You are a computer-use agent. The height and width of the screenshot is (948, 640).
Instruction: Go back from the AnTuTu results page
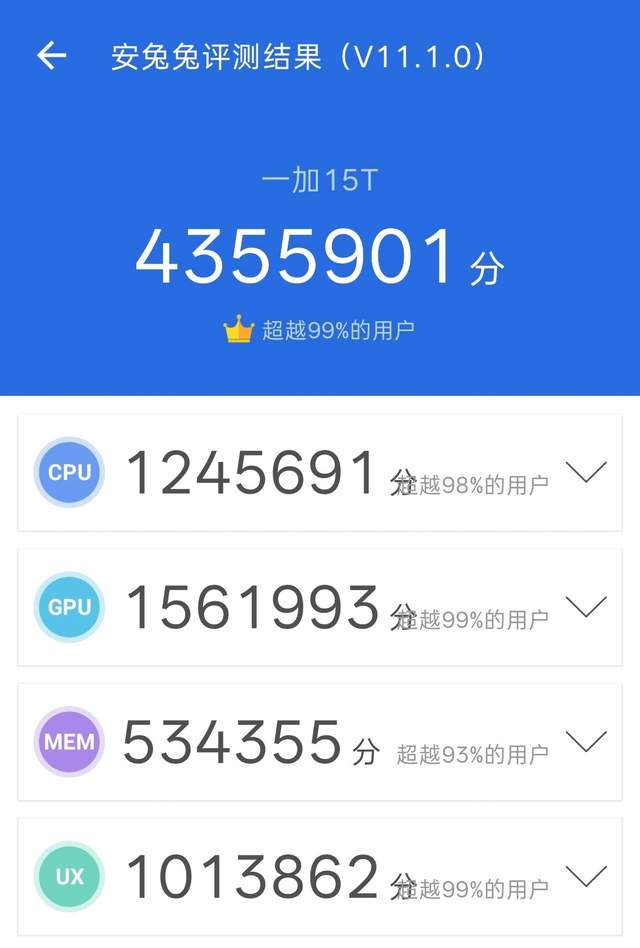pyautogui.click(x=51, y=56)
